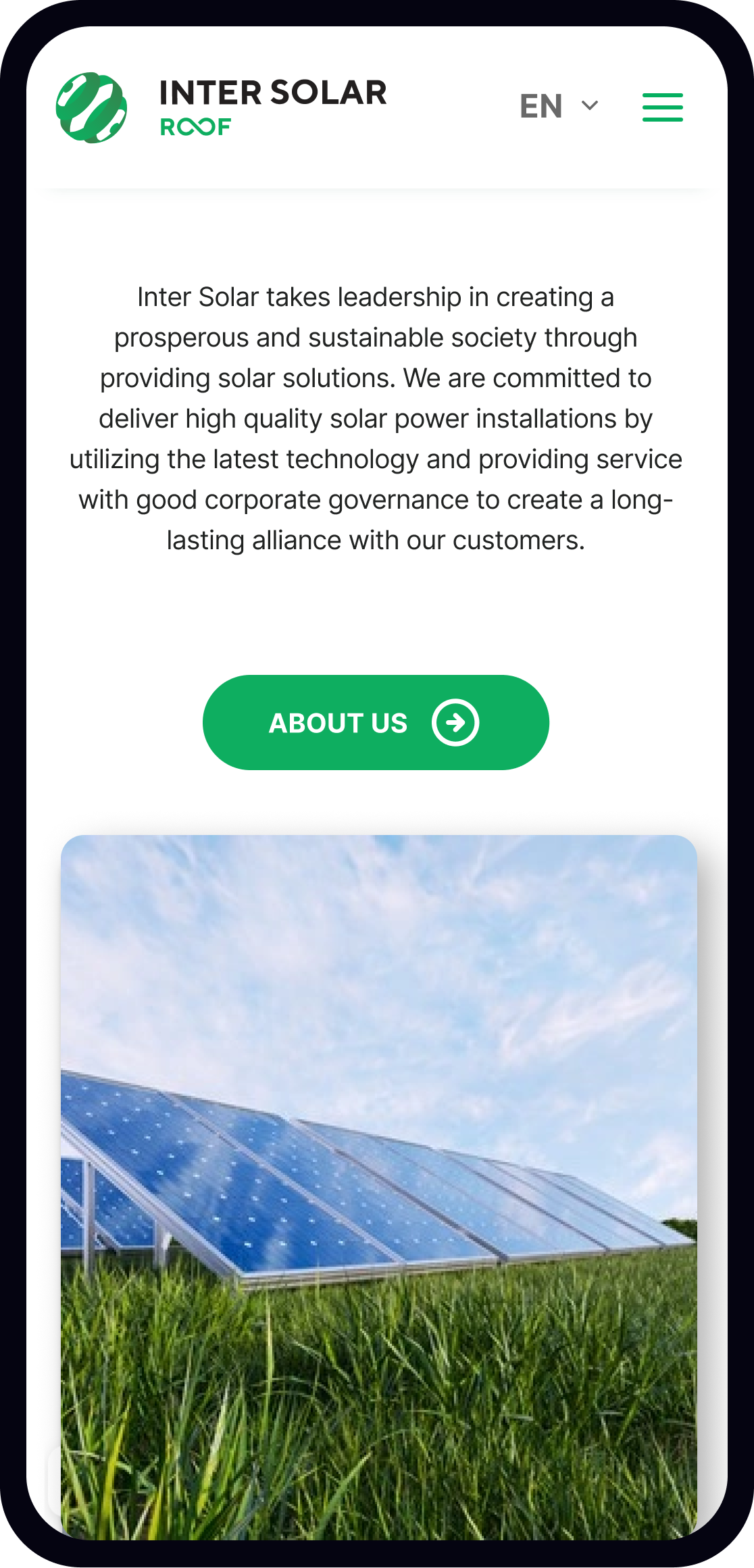Tap the About Us button
The width and height of the screenshot is (754, 1568).
pyautogui.click(x=376, y=722)
